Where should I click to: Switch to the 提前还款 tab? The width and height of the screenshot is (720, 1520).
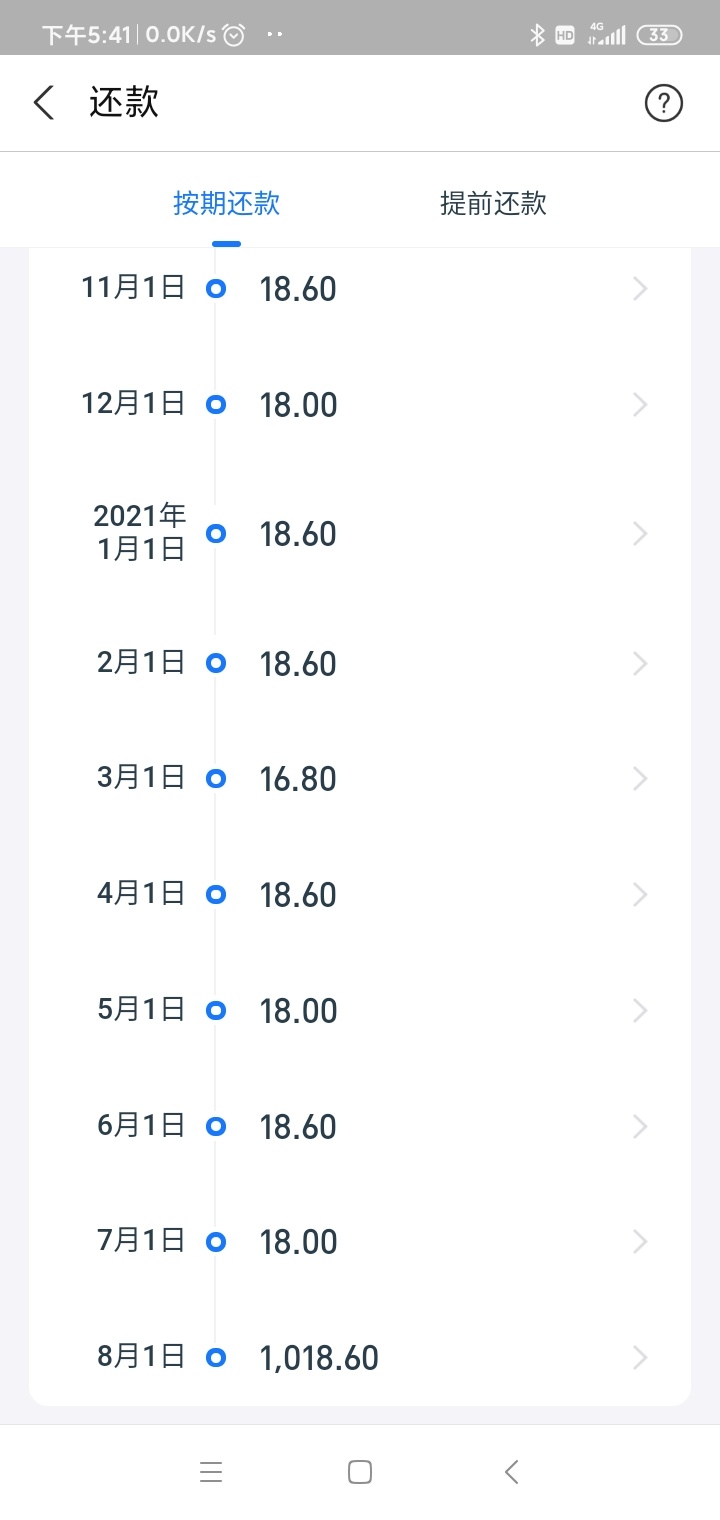[493, 203]
